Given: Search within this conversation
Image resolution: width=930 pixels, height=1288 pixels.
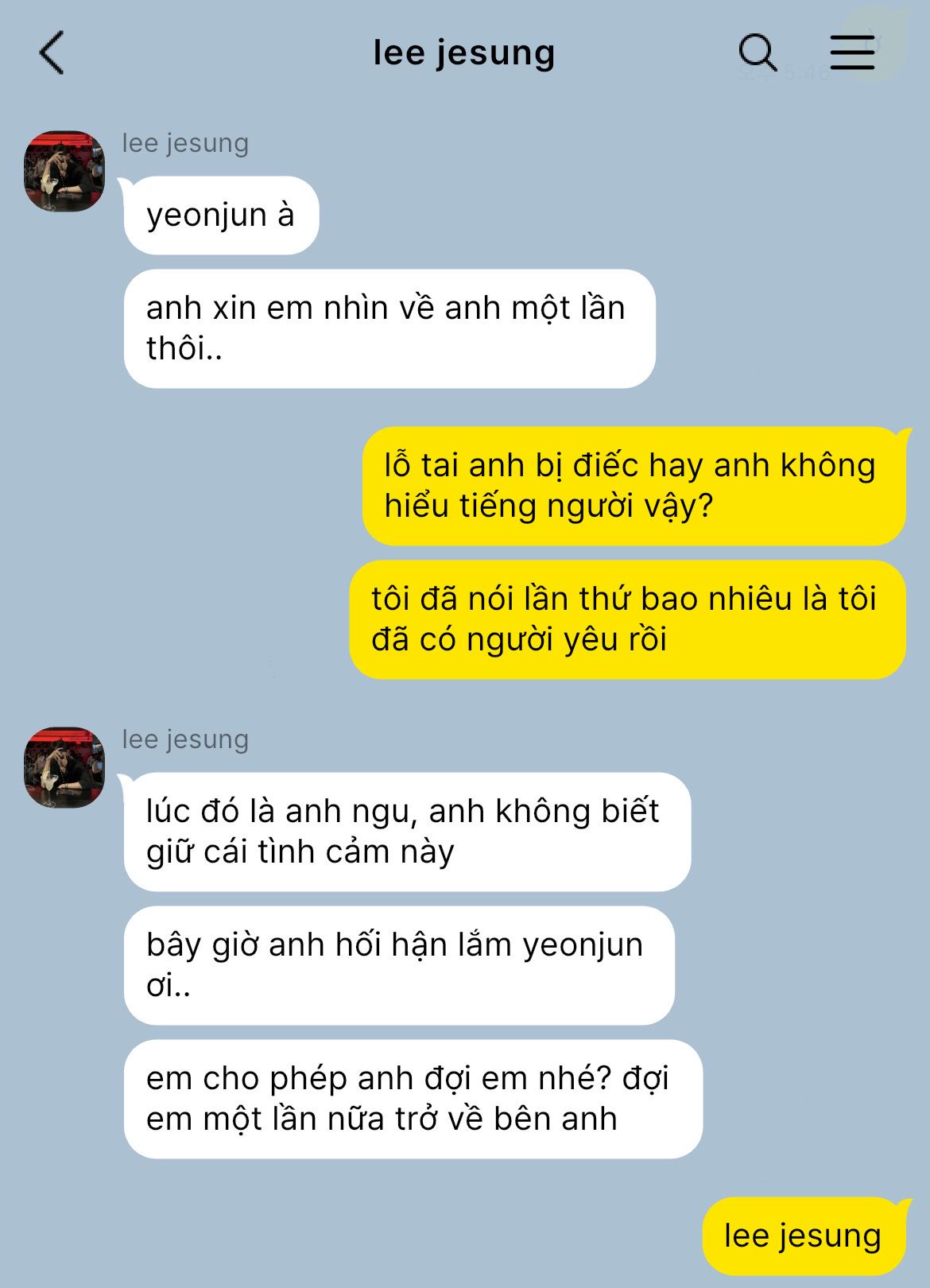Looking at the screenshot, I should [x=757, y=53].
